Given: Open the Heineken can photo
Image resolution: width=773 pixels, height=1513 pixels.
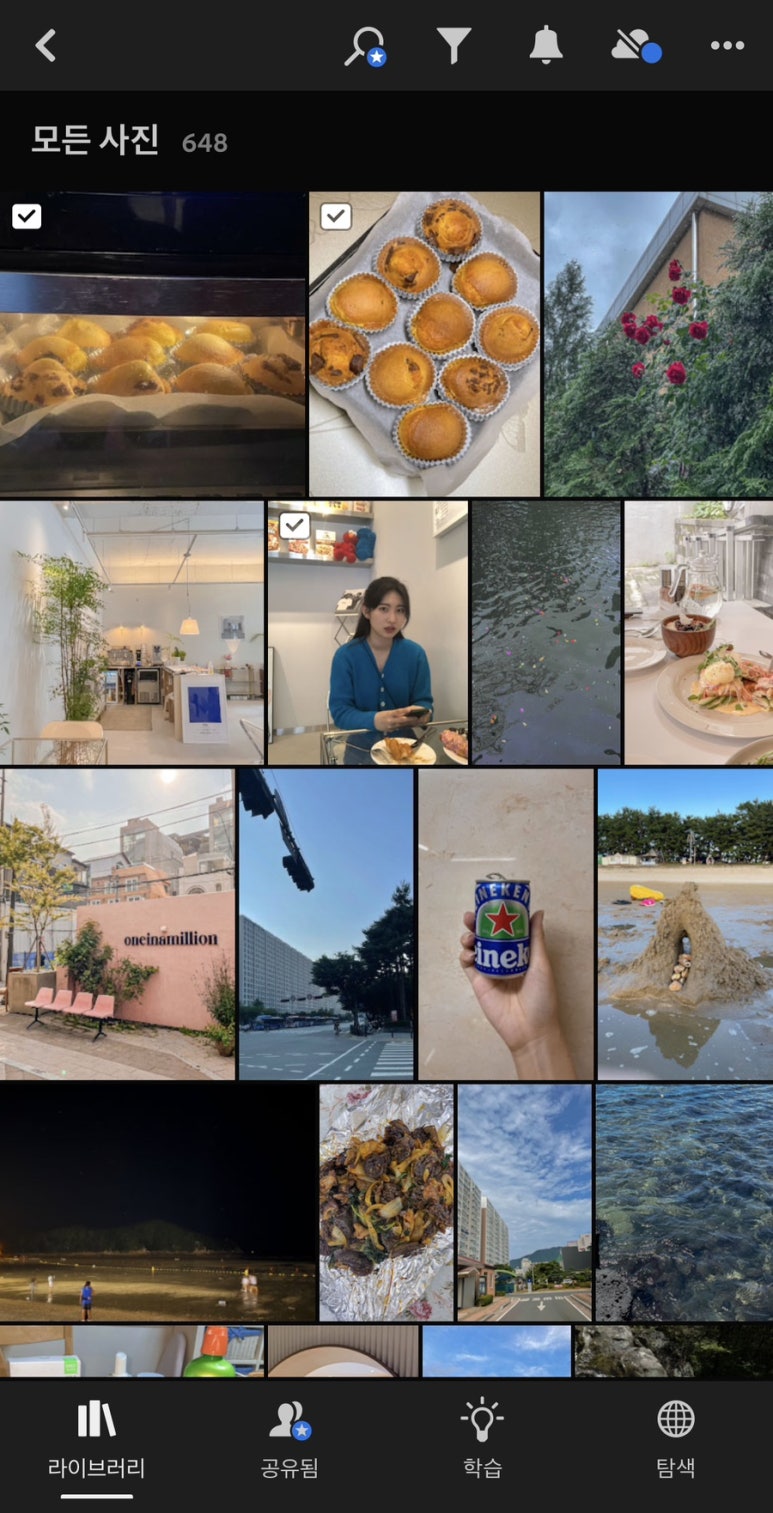Looking at the screenshot, I should pos(506,924).
